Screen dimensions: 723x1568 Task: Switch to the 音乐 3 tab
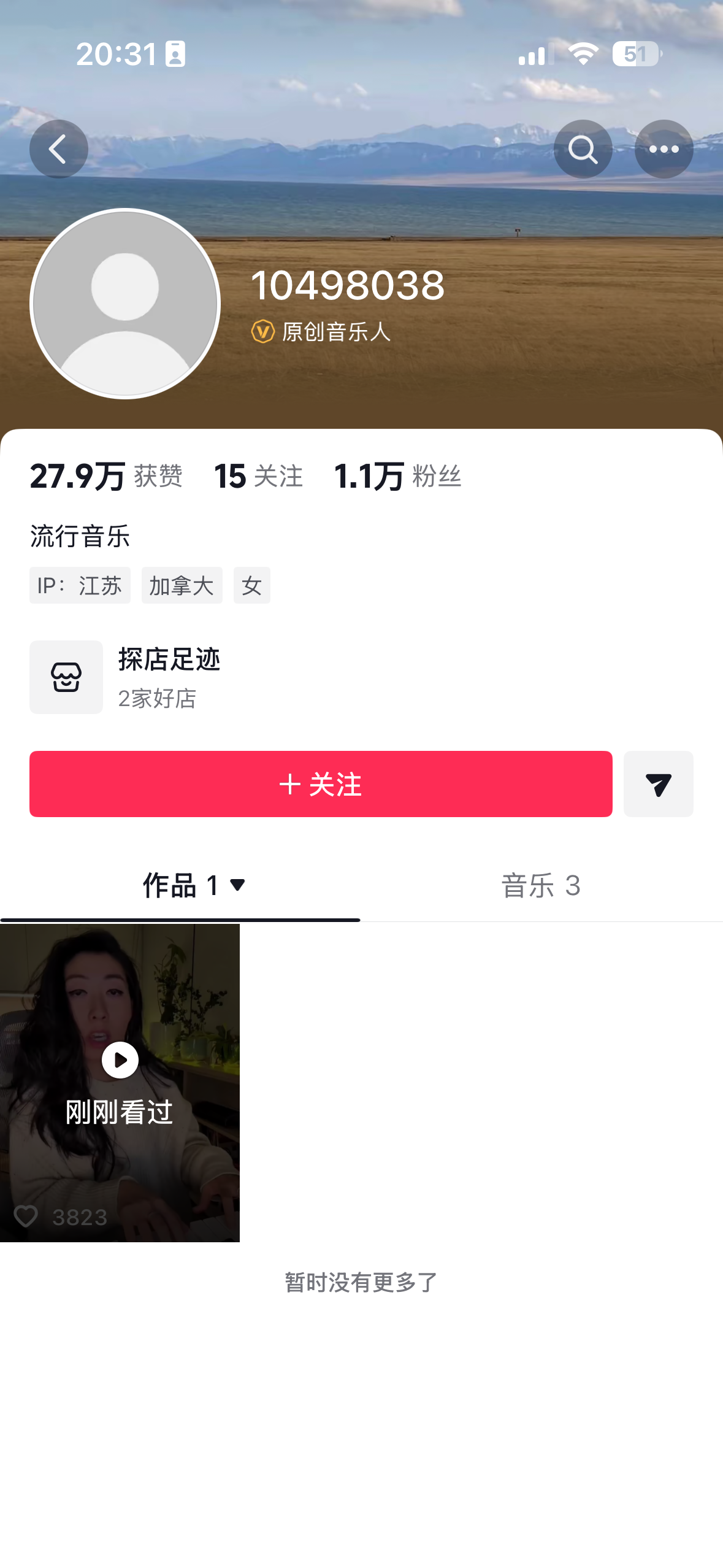pyautogui.click(x=541, y=885)
